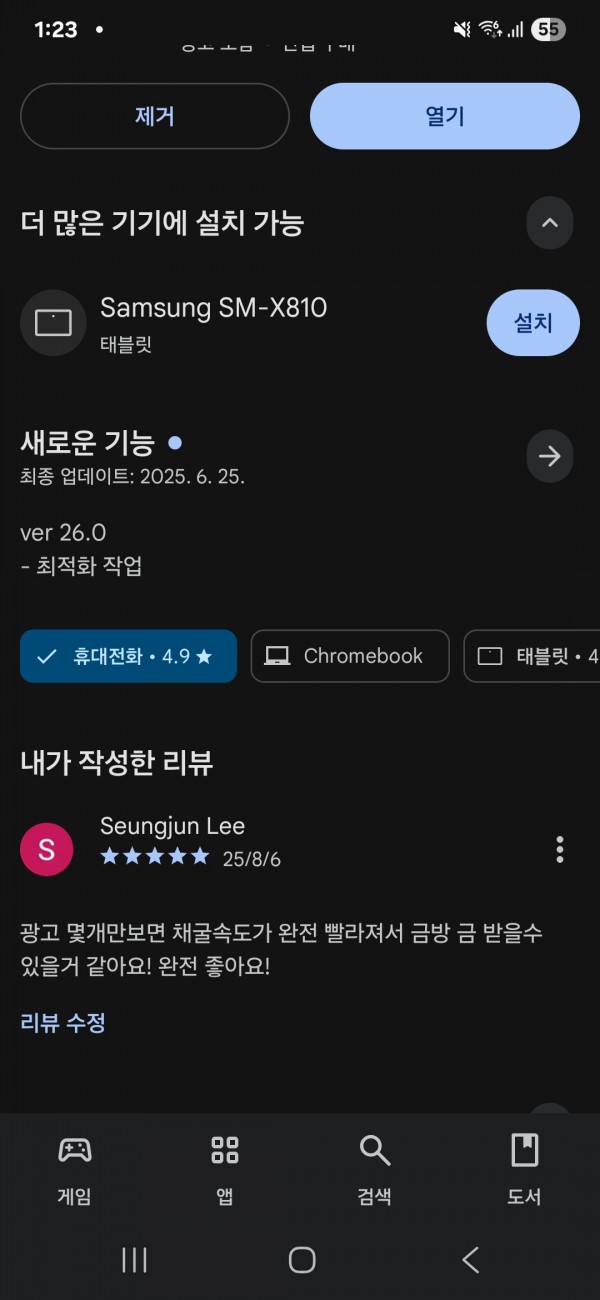Select the Chromebook chip
The width and height of the screenshot is (600, 1300).
coord(350,656)
